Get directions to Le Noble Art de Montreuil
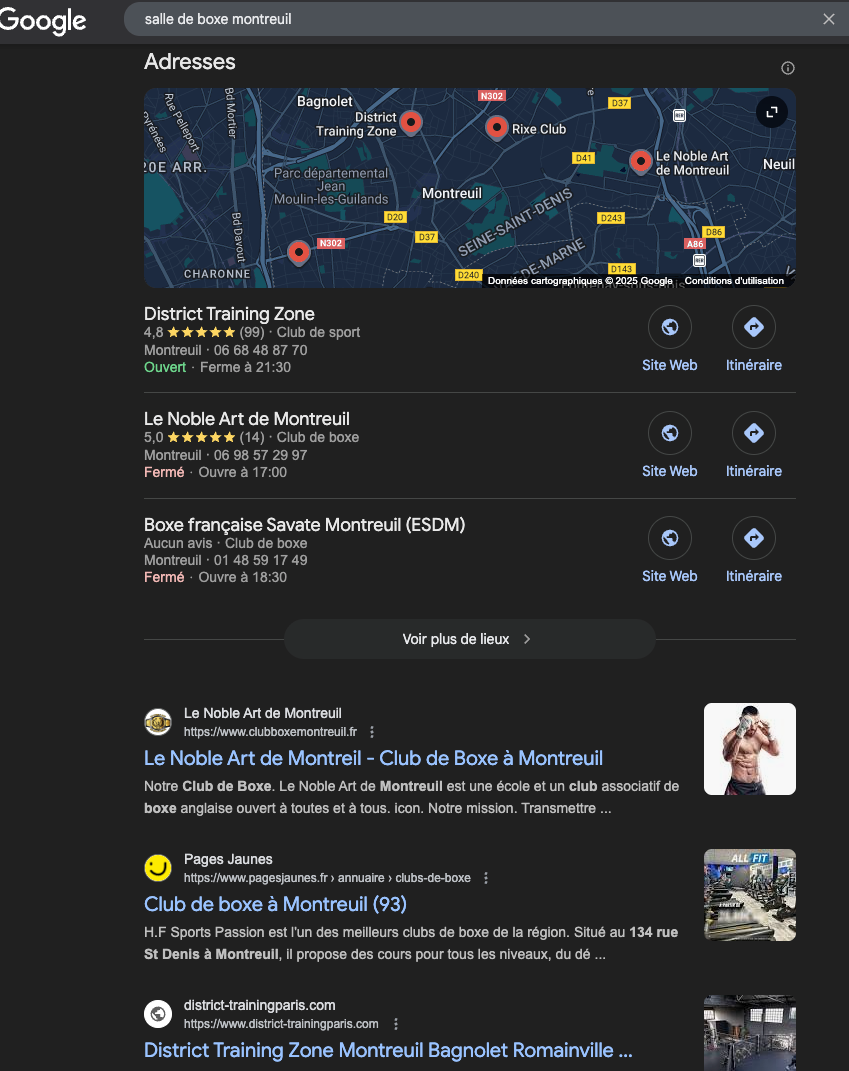The width and height of the screenshot is (849, 1071). tap(754, 433)
